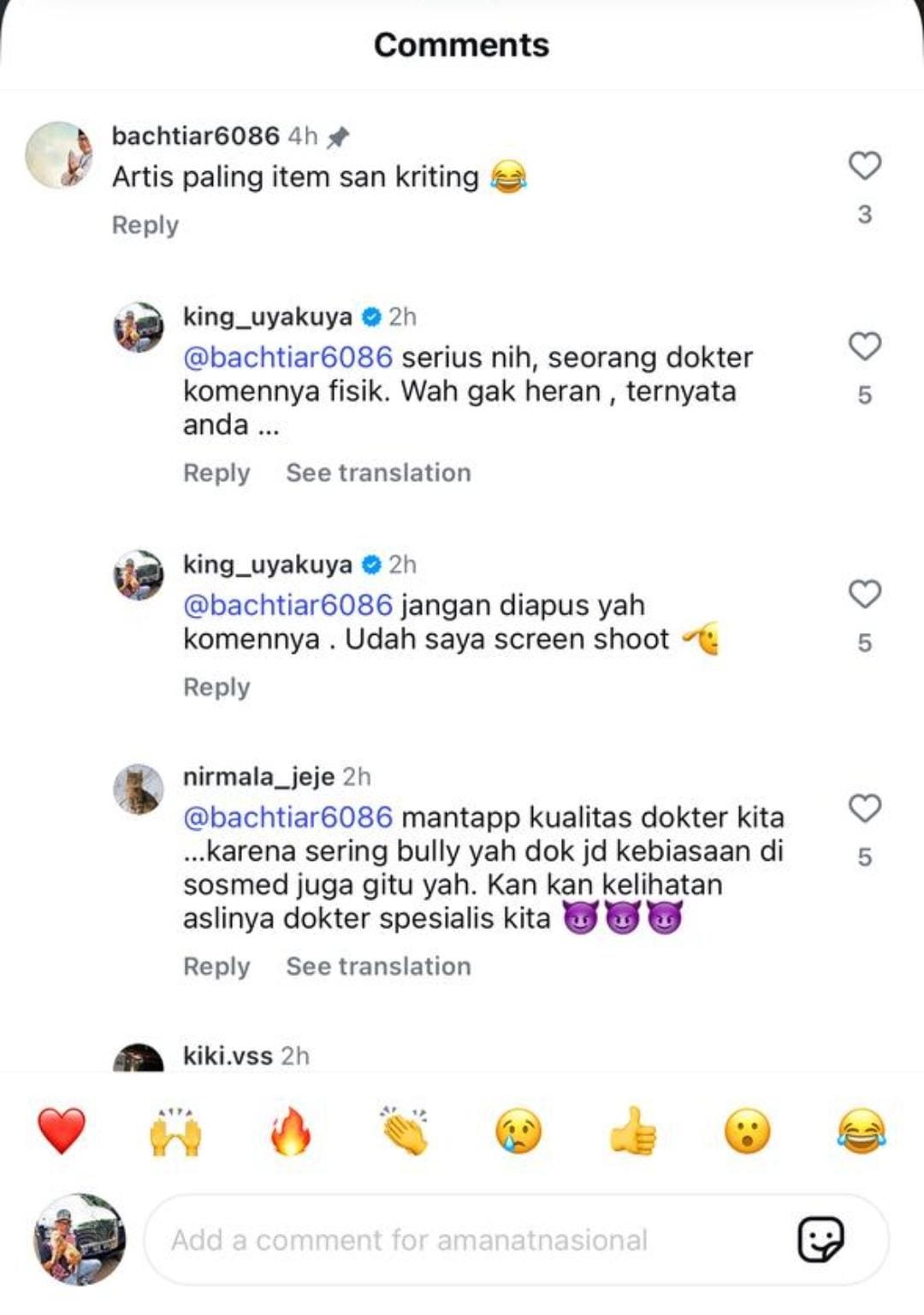The height and width of the screenshot is (1315, 924).
Task: Reply to king_uyakuya's 'serius nih' comment
Action: point(216,473)
